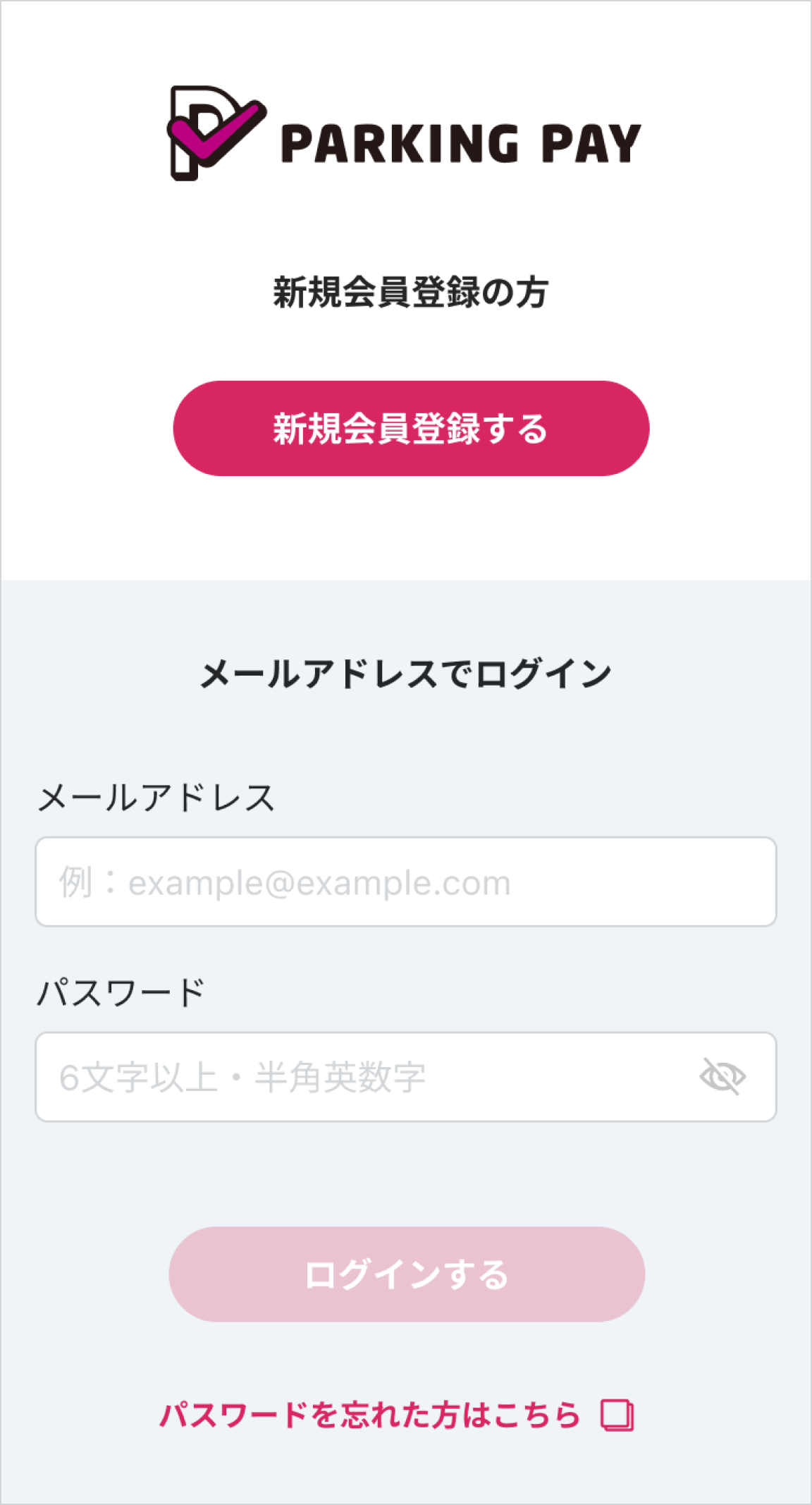Open the パスワードを忘れた方はこちら link

point(396,1415)
